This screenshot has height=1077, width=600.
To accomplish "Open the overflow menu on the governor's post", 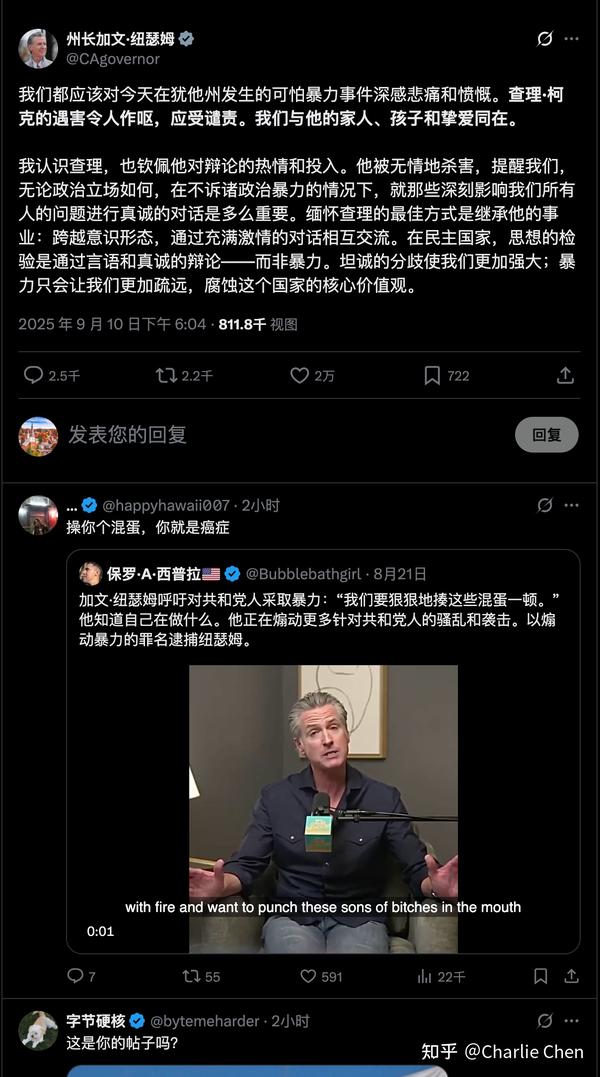I will (x=572, y=39).
